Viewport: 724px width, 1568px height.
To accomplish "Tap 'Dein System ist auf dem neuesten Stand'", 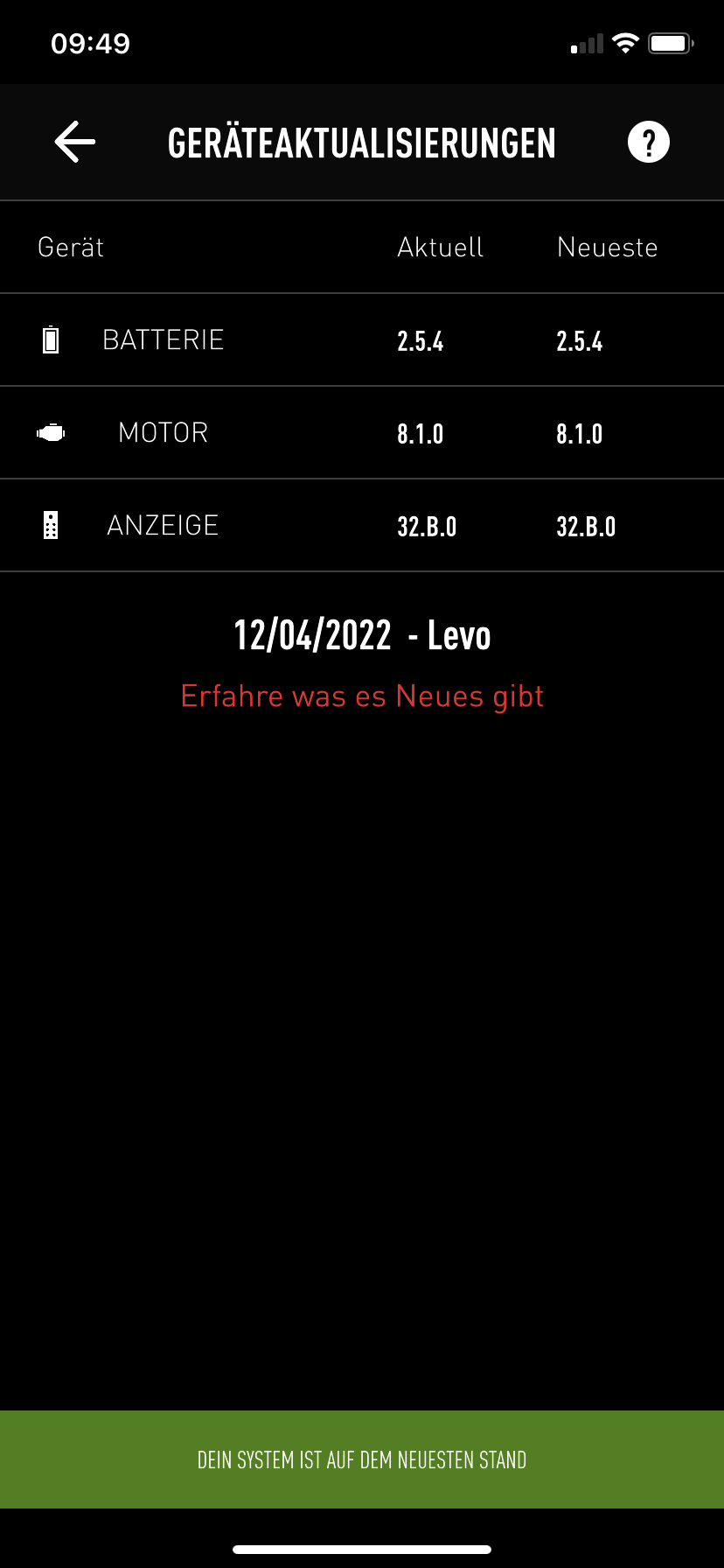I will pyautogui.click(x=362, y=1459).
